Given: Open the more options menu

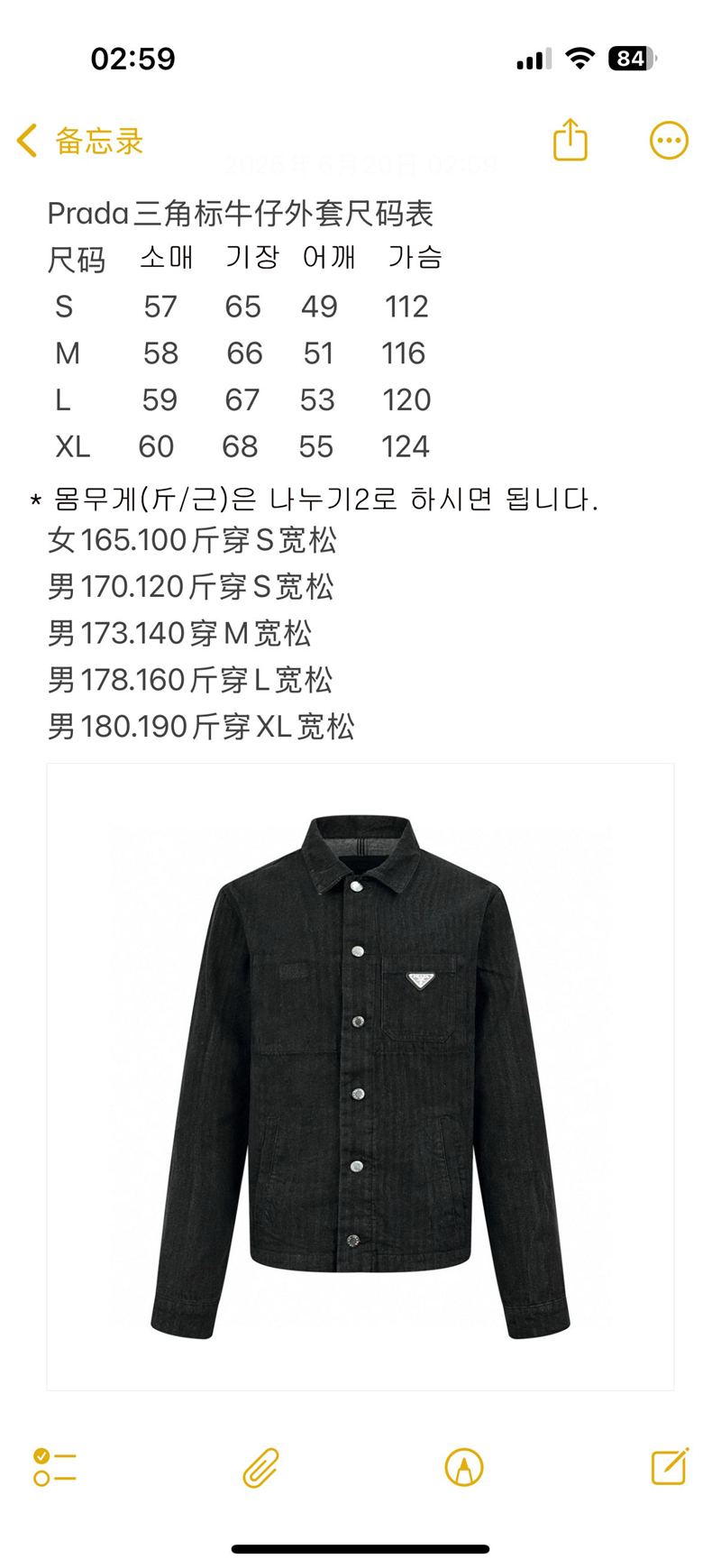Looking at the screenshot, I should tap(669, 141).
